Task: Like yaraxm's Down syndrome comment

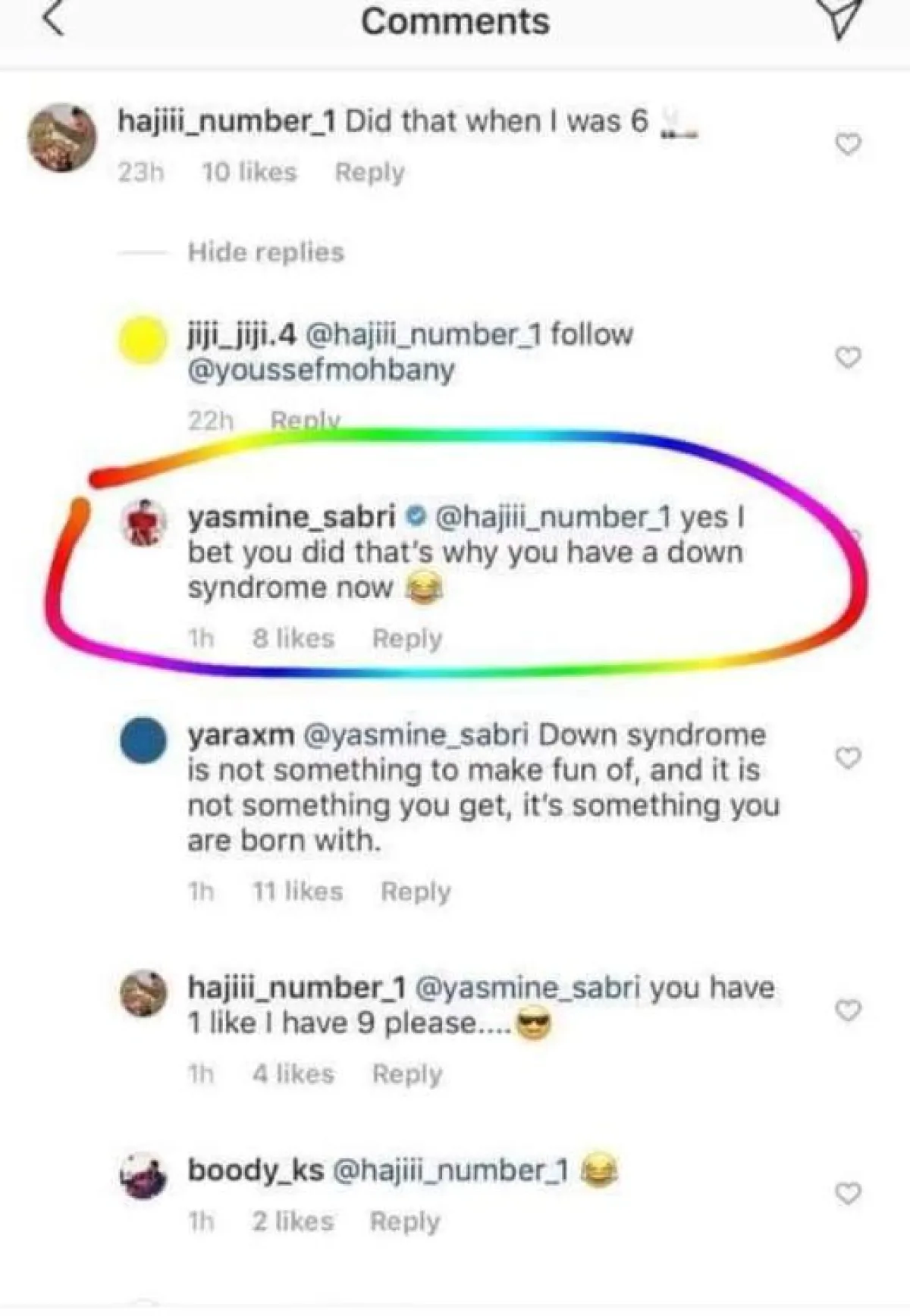Action: (x=848, y=758)
